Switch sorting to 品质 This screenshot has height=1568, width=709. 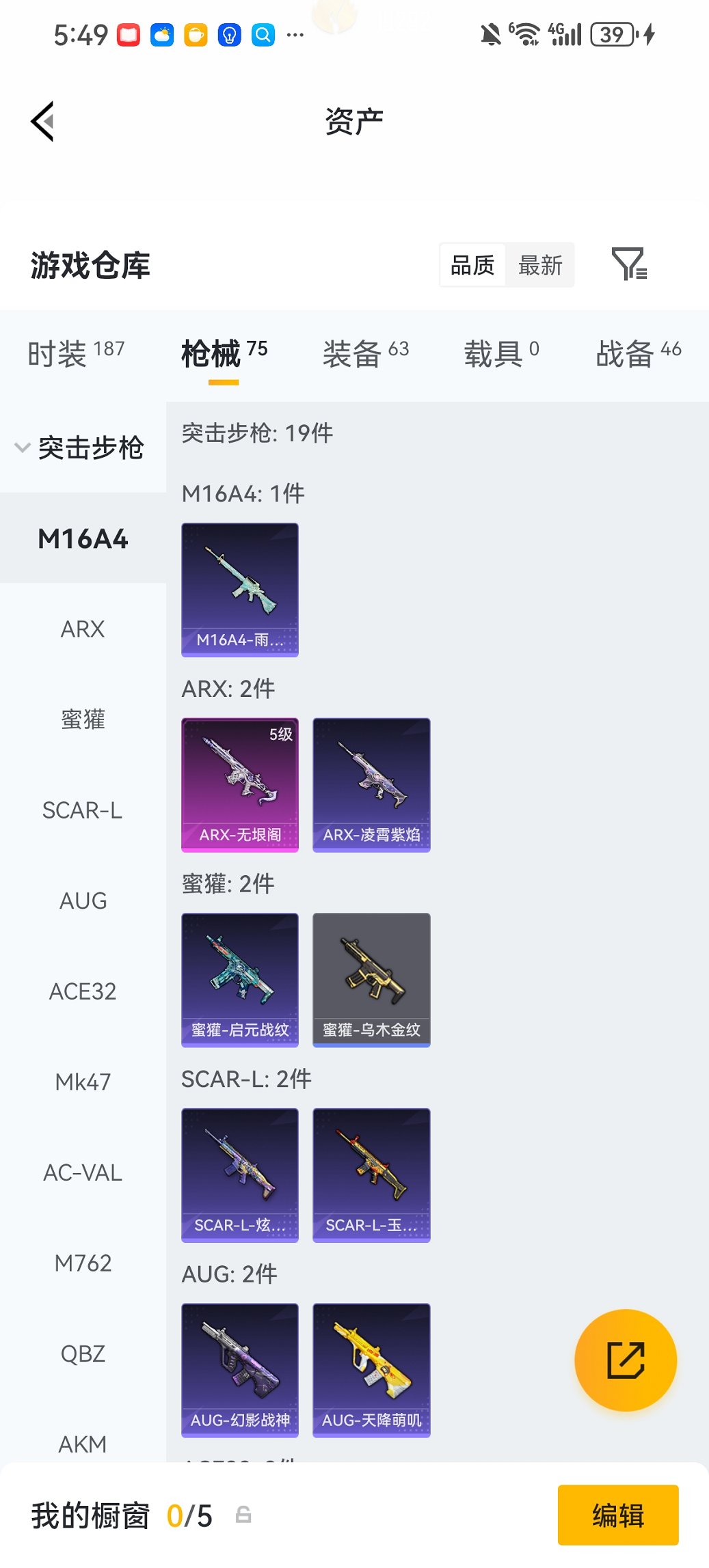(x=472, y=264)
